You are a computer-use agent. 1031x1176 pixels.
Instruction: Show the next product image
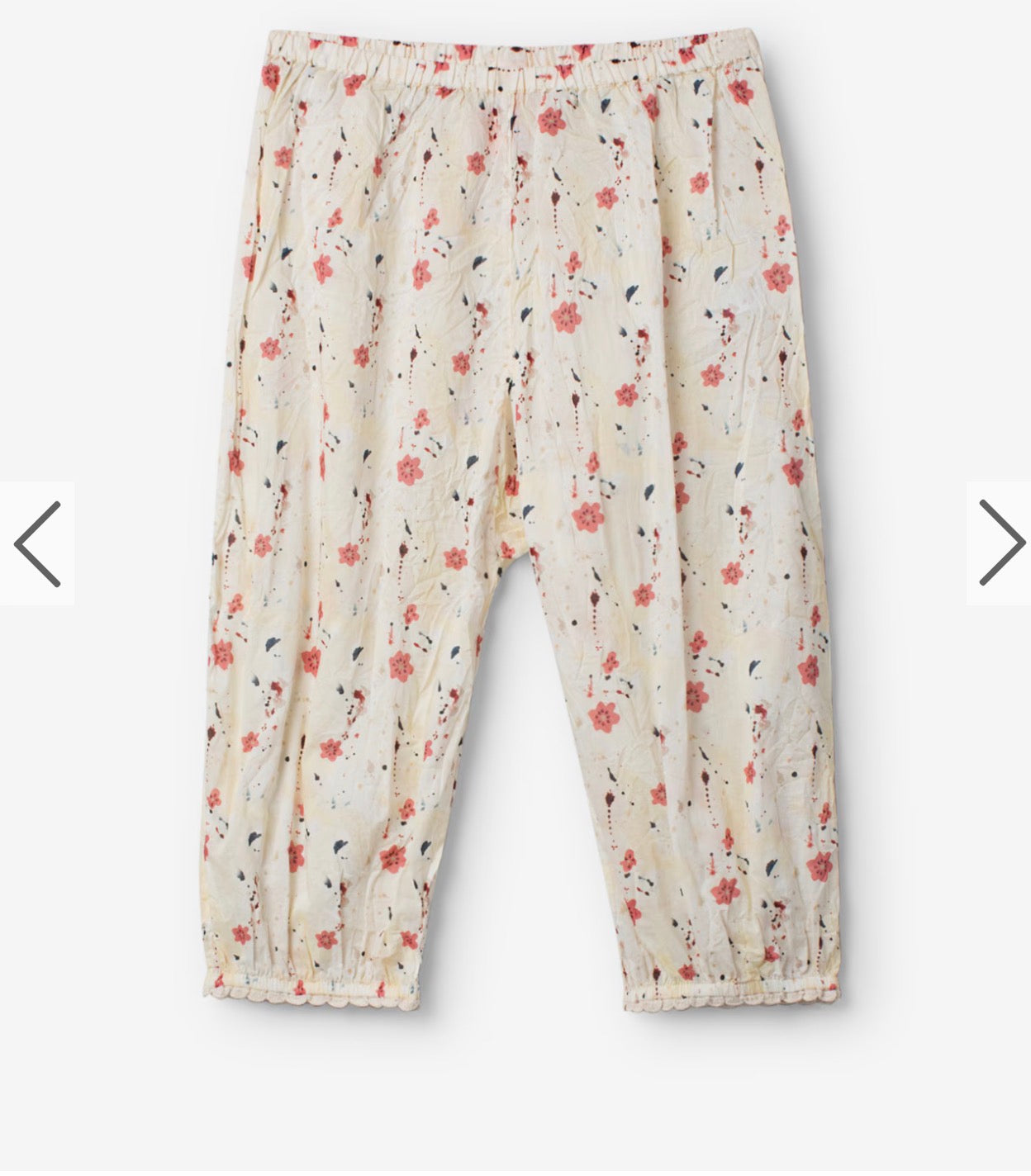999,543
